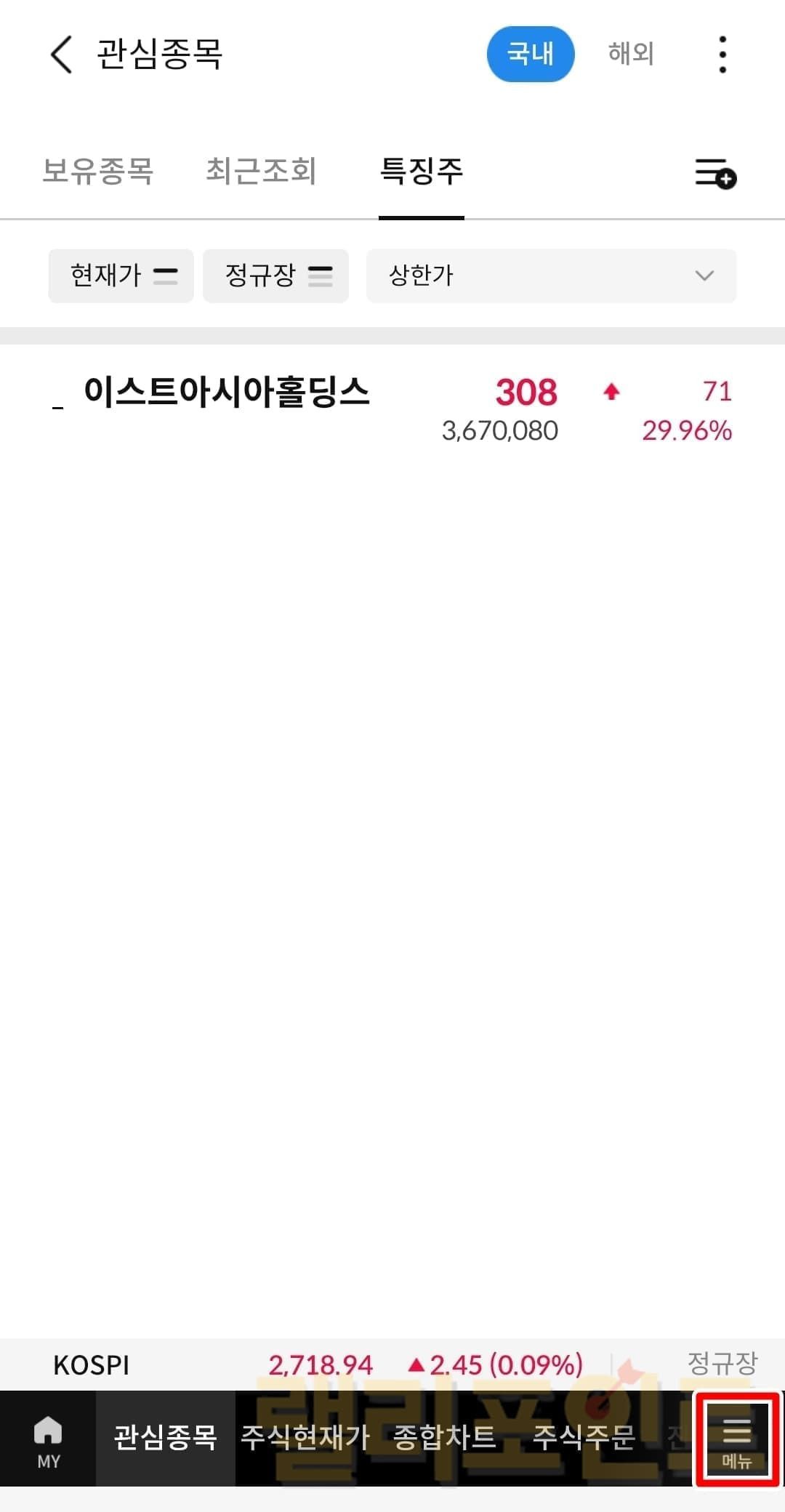This screenshot has height=1512, width=785.
Task: Go to MY home
Action: point(48,1439)
